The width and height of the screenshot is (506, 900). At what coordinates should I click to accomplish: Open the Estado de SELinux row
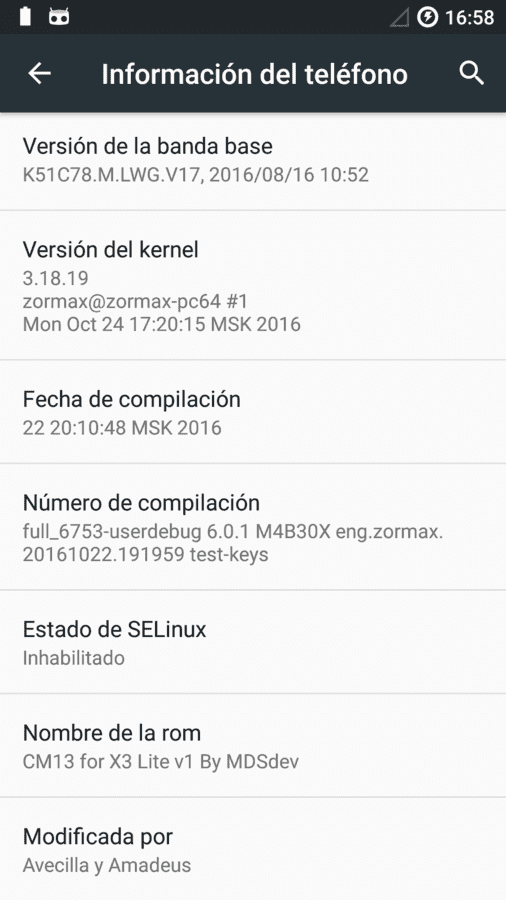click(253, 642)
